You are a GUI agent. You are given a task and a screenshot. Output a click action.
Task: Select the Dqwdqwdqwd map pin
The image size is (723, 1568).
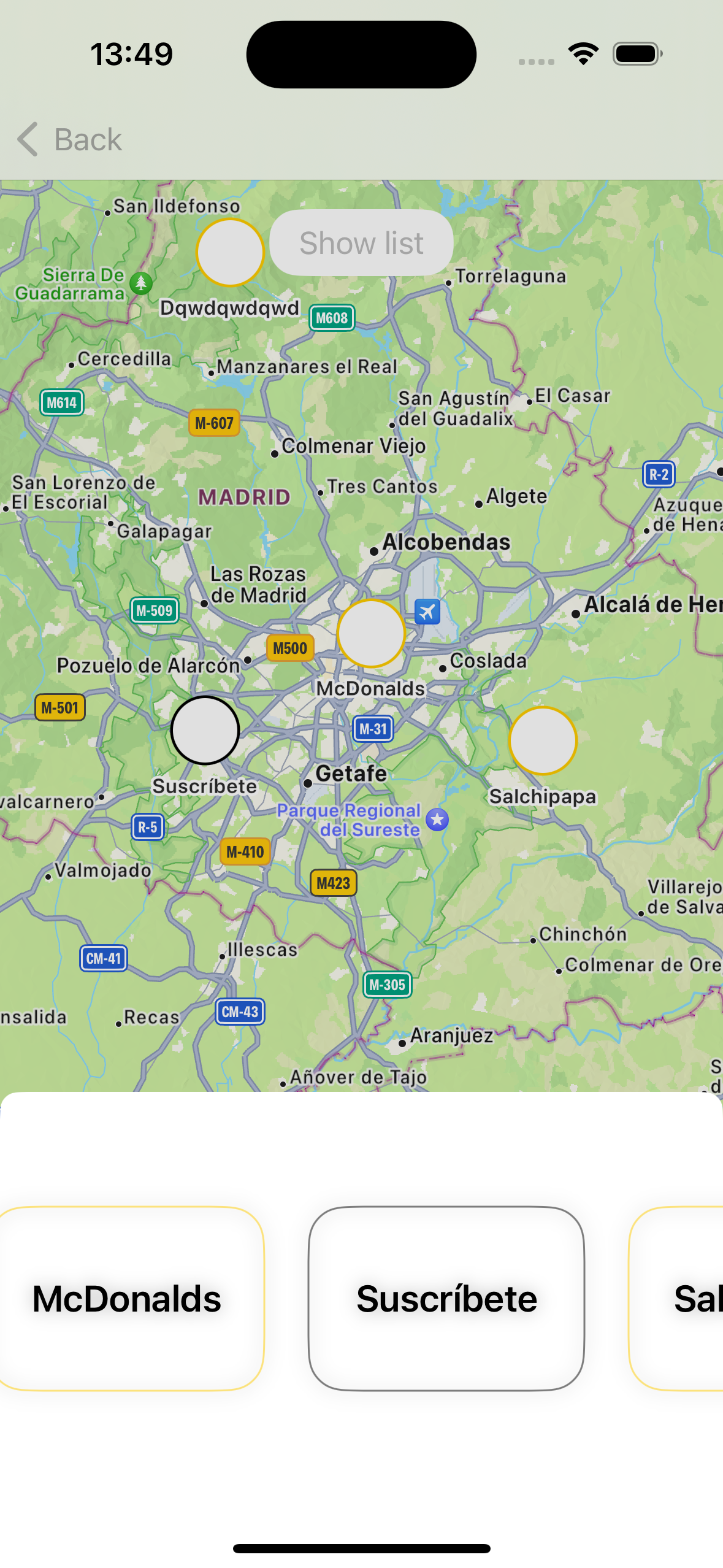230,252
